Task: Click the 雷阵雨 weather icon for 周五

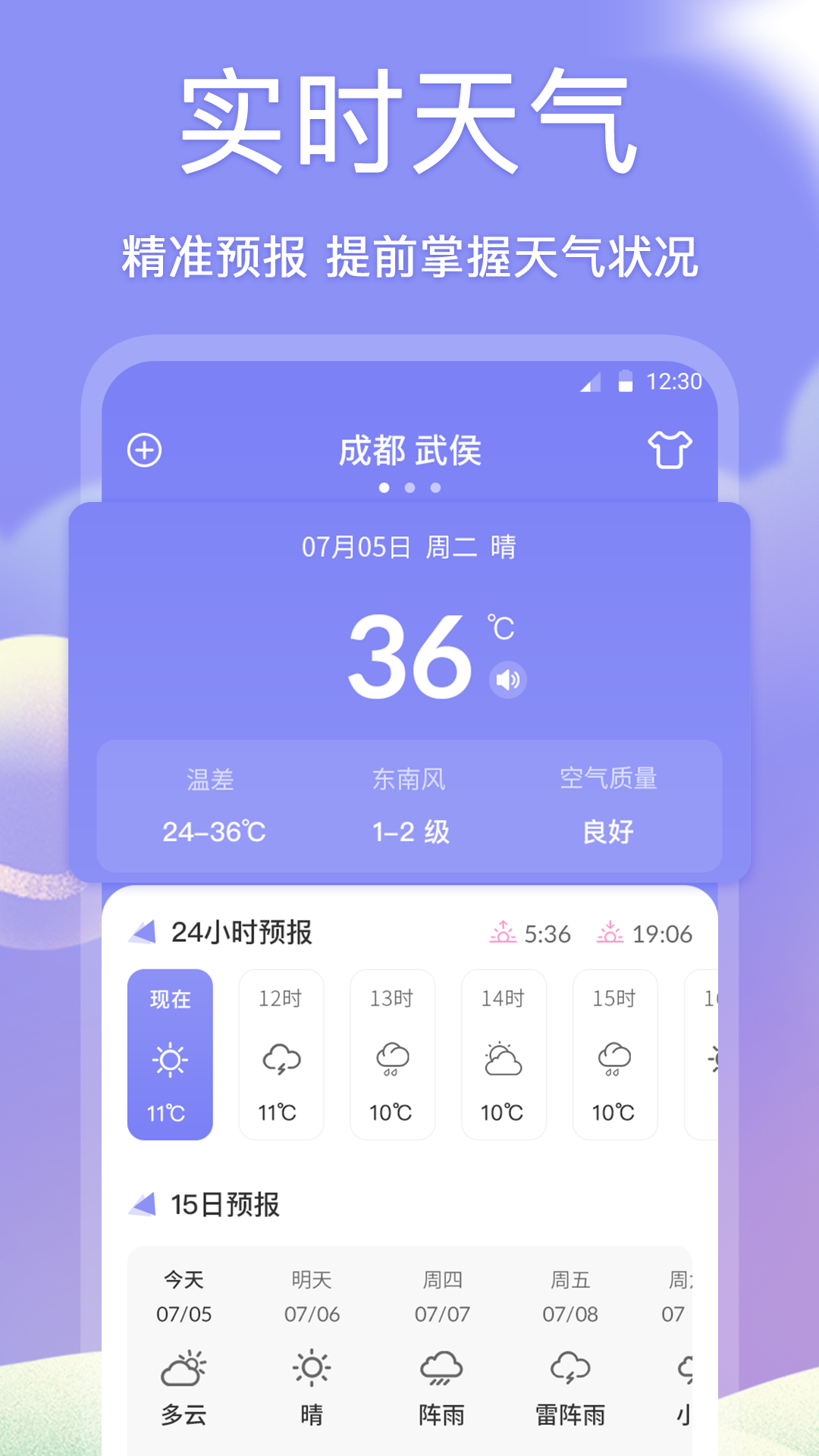Action: coord(570,1370)
